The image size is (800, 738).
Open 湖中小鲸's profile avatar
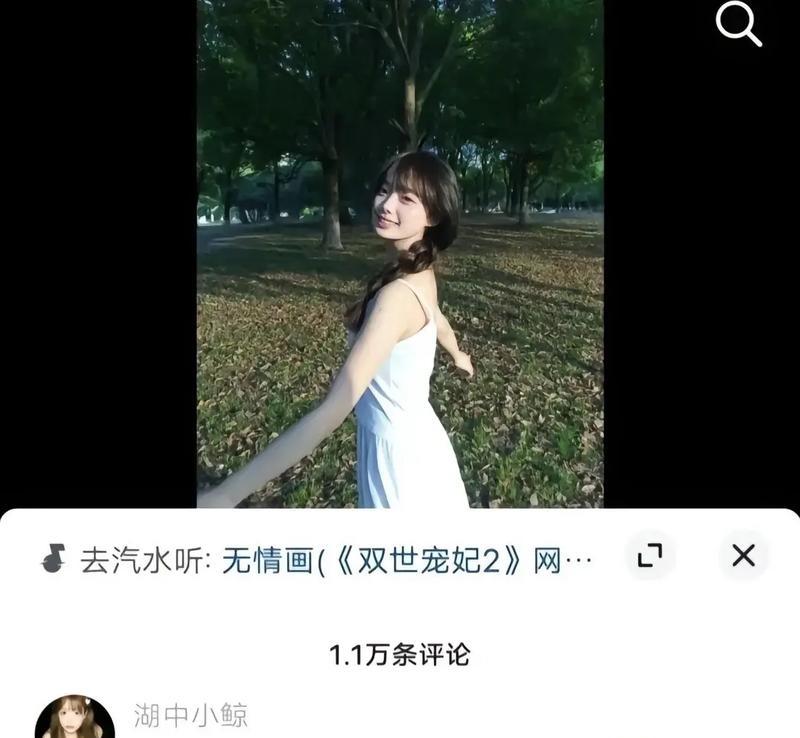coord(75,718)
